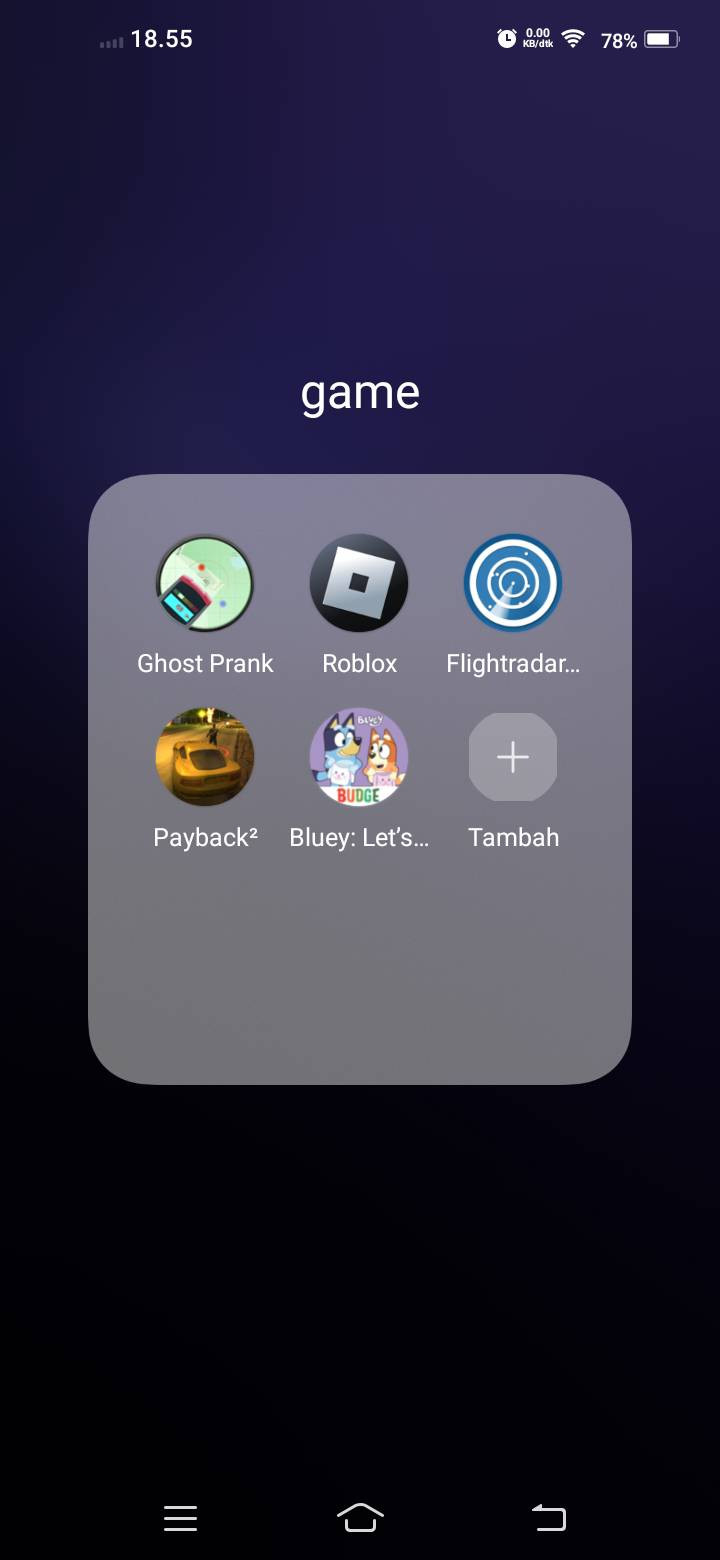Image resolution: width=720 pixels, height=1560 pixels.
Task: Go to home screen via navigation bar
Action: (360, 1518)
